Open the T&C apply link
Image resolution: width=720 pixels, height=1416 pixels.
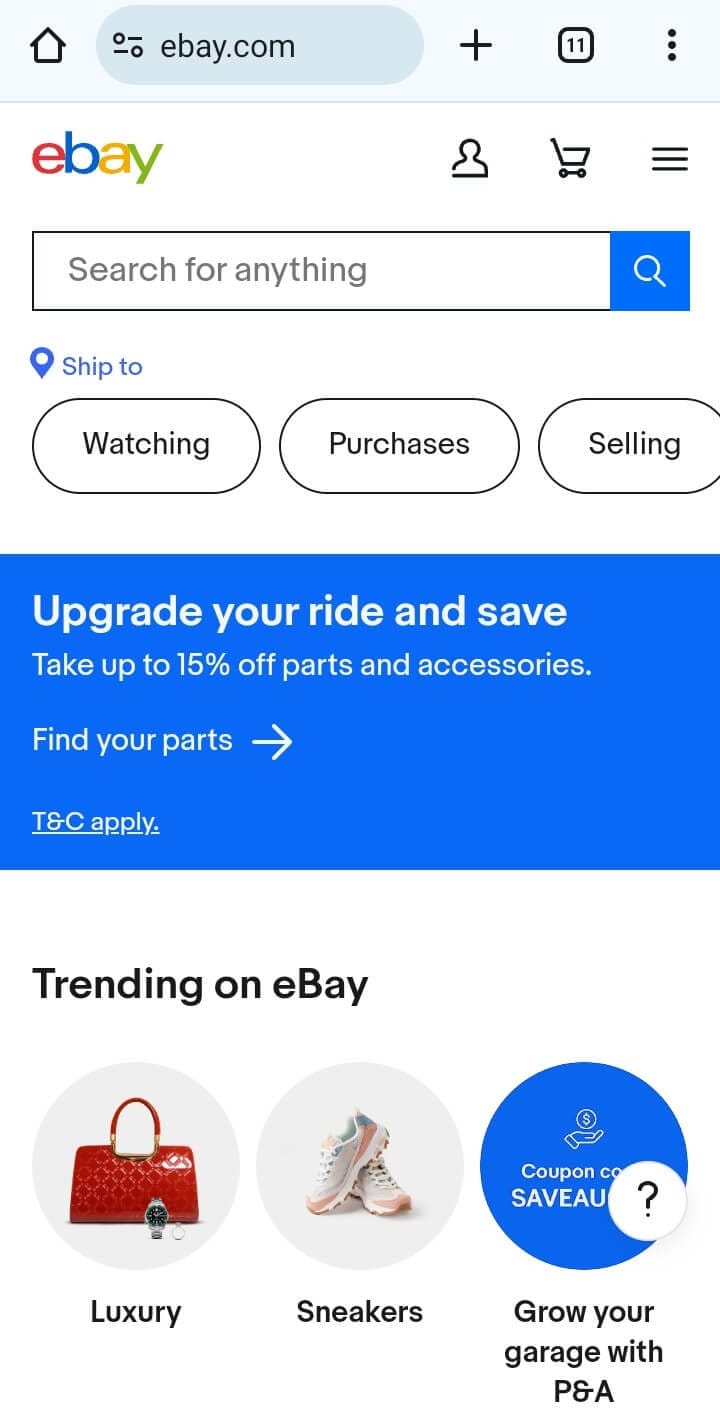pyautogui.click(x=95, y=820)
